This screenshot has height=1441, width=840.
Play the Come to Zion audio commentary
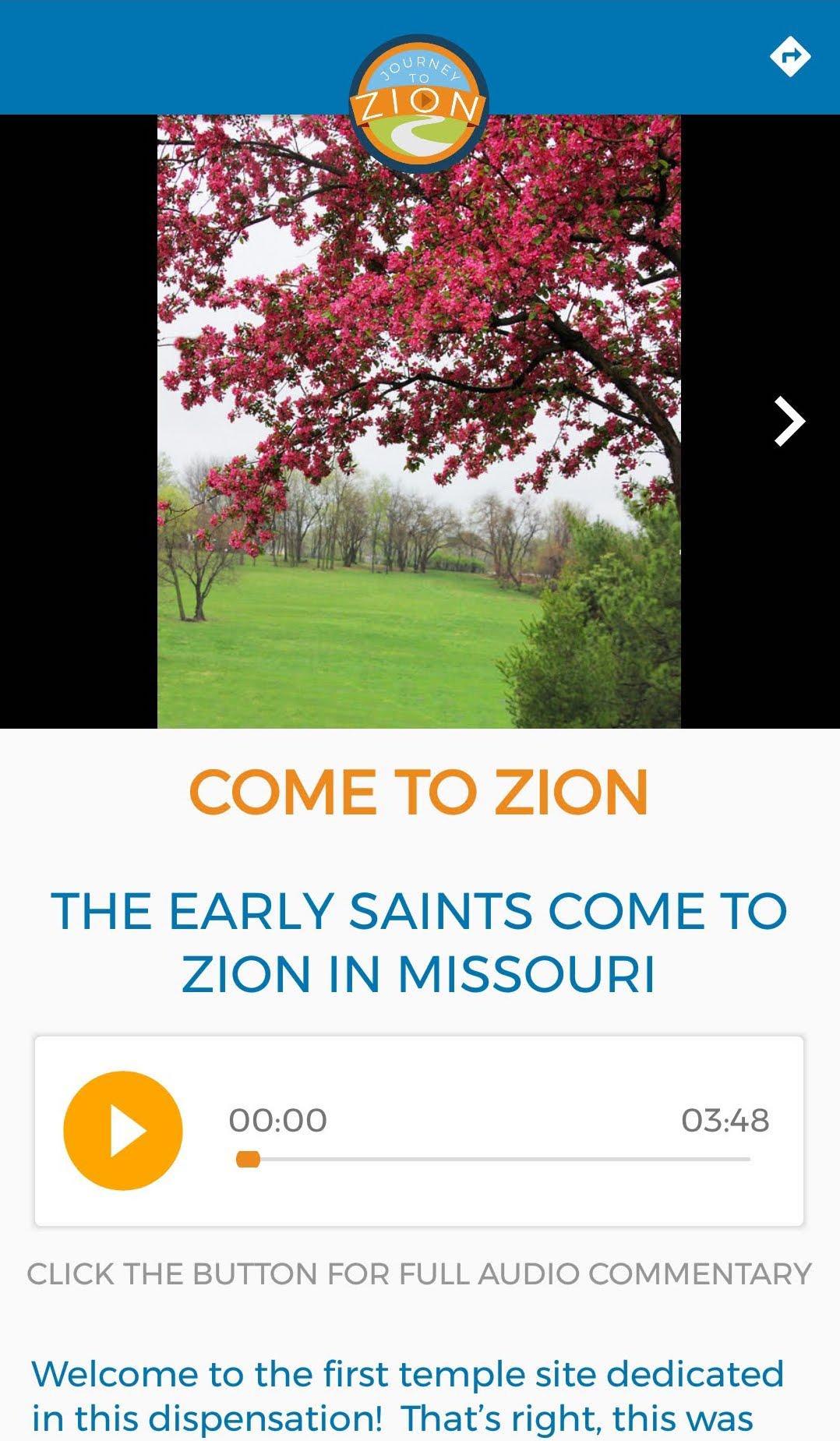(x=123, y=1130)
